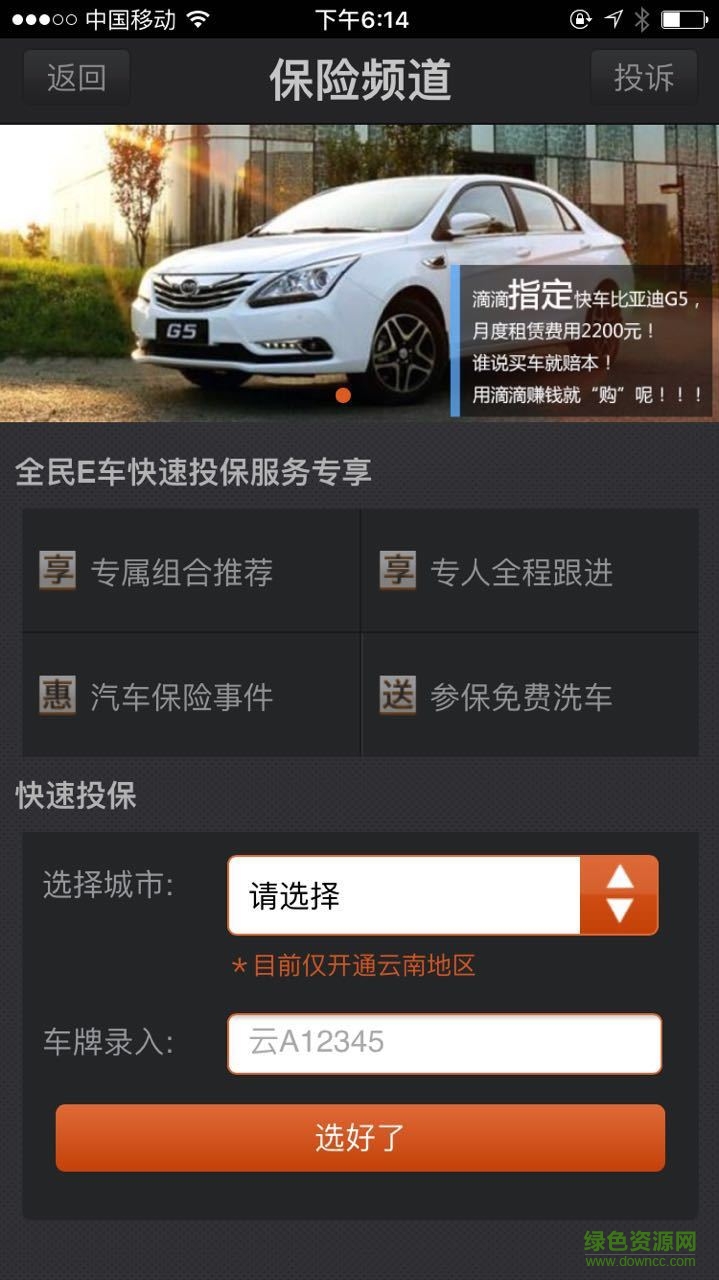719x1280 pixels.
Task: Open the 投诉 complaint page
Action: tap(643, 78)
